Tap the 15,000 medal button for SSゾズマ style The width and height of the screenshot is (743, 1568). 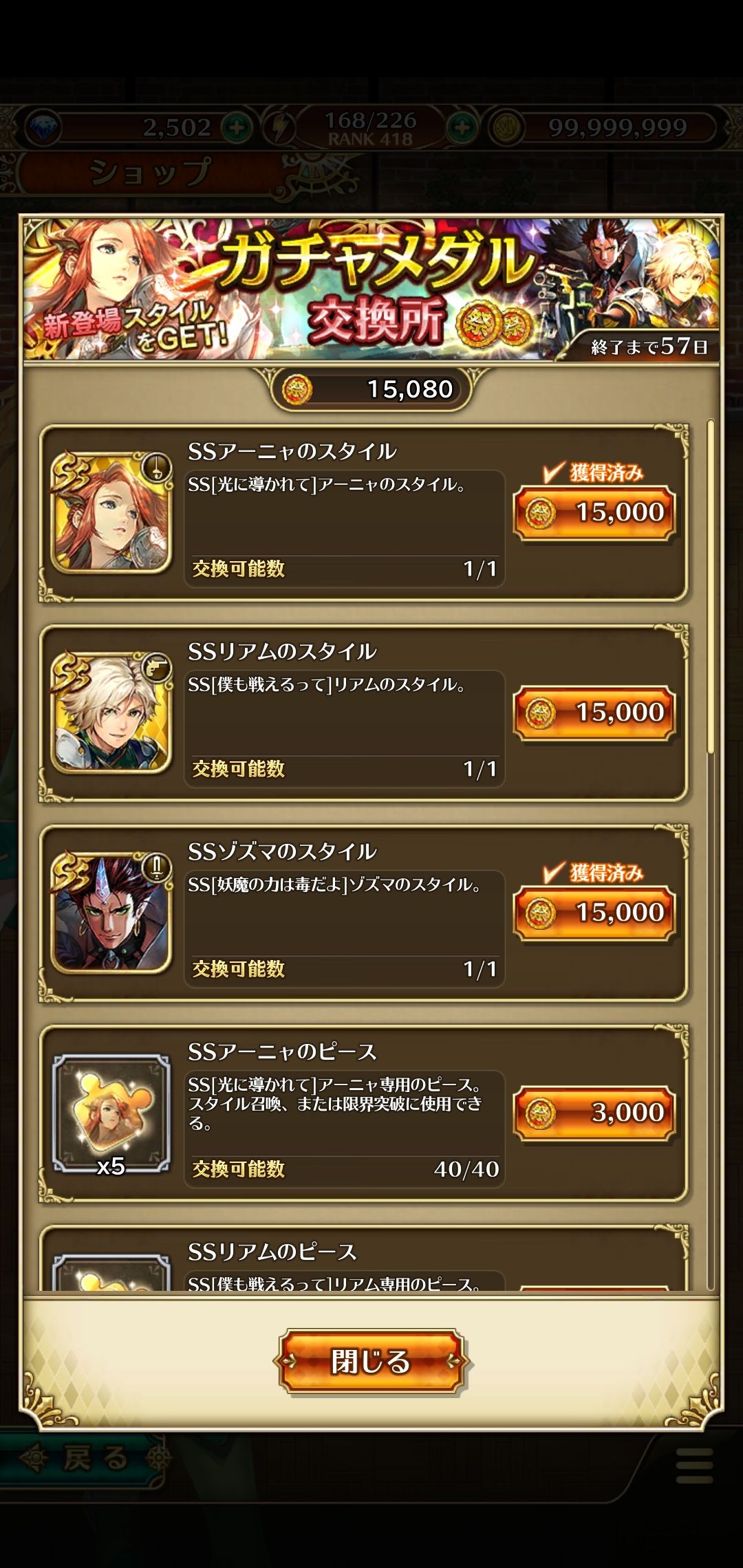(594, 913)
